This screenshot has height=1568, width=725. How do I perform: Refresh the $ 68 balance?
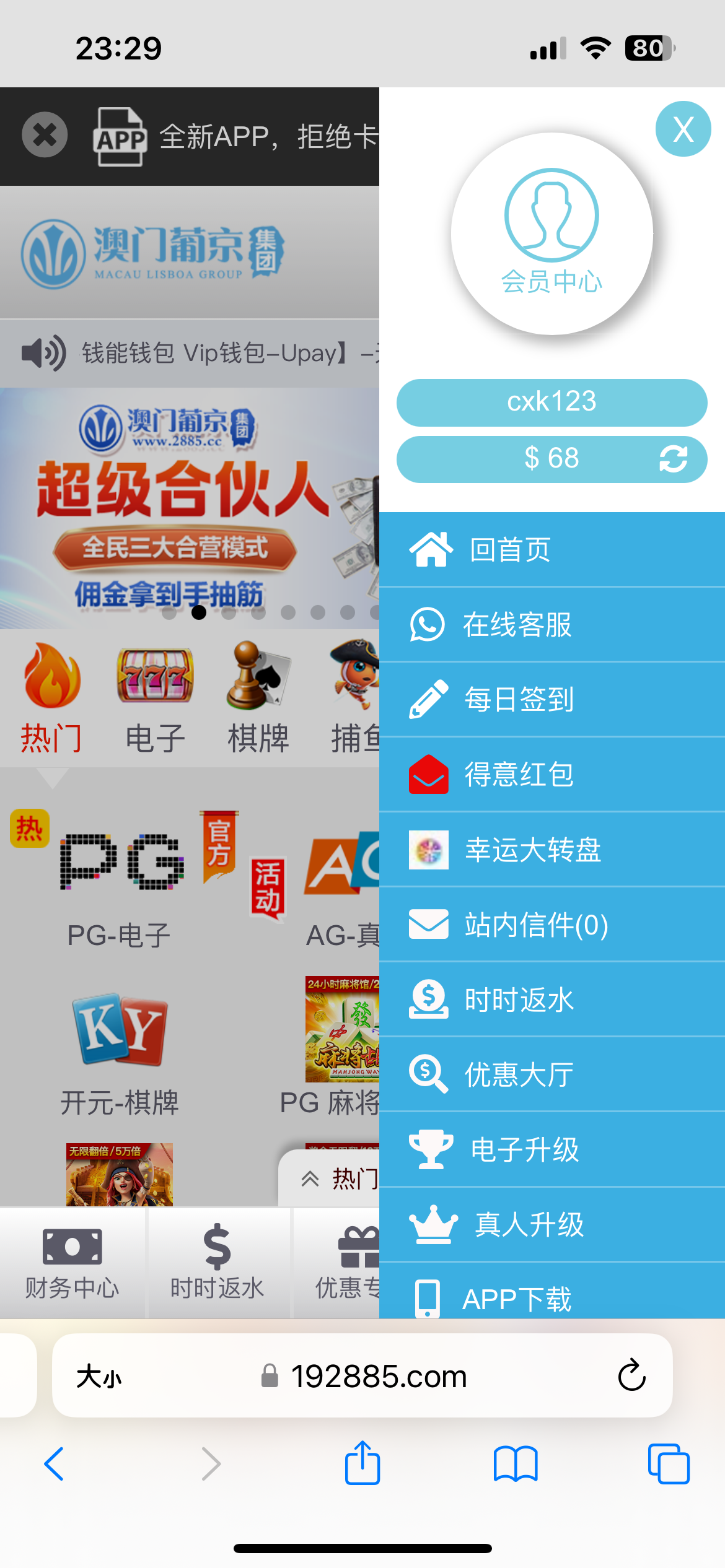coord(673,459)
